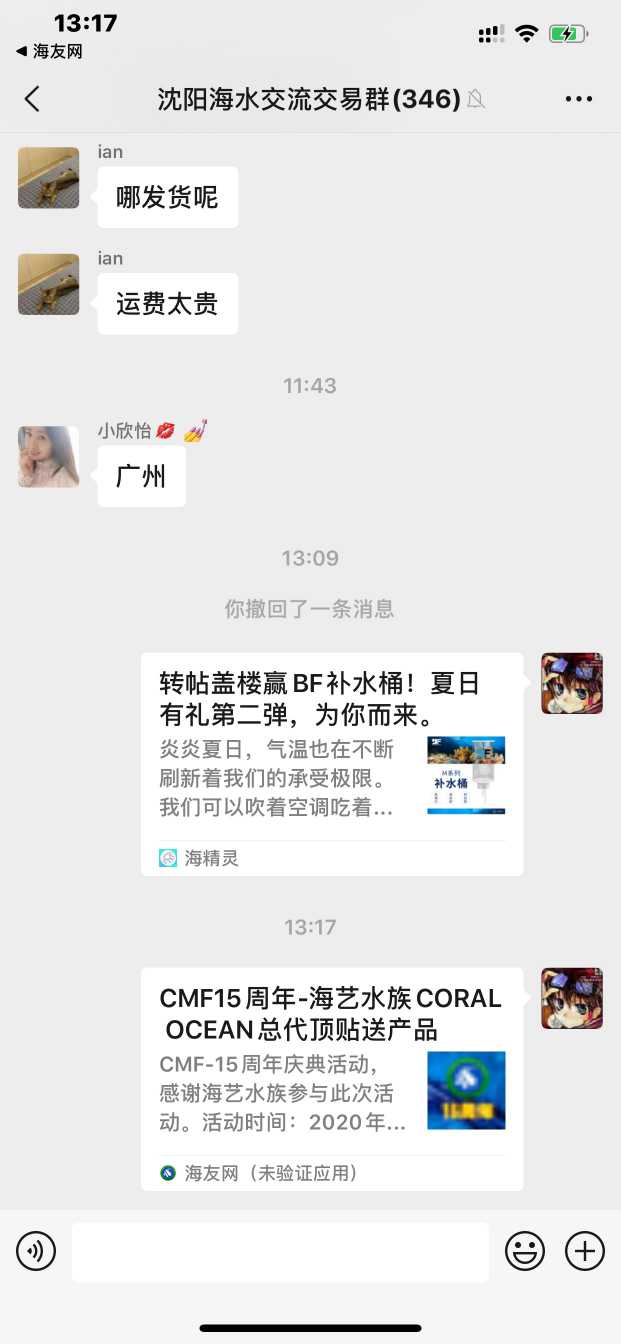This screenshot has width=621, height=1344.
Task: Open the plus attachments menu
Action: tap(585, 1251)
